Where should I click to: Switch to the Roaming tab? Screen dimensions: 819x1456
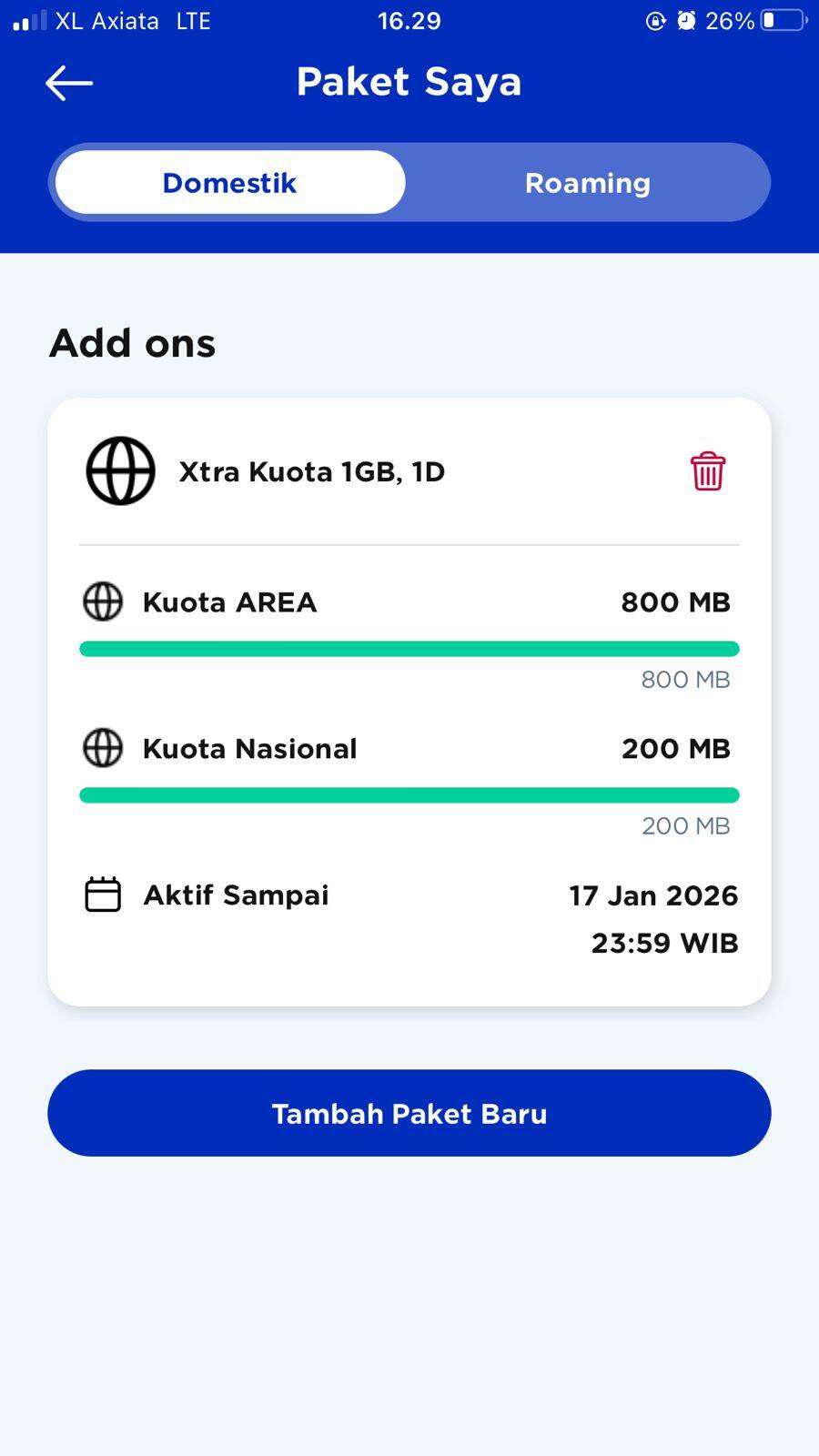point(587,183)
